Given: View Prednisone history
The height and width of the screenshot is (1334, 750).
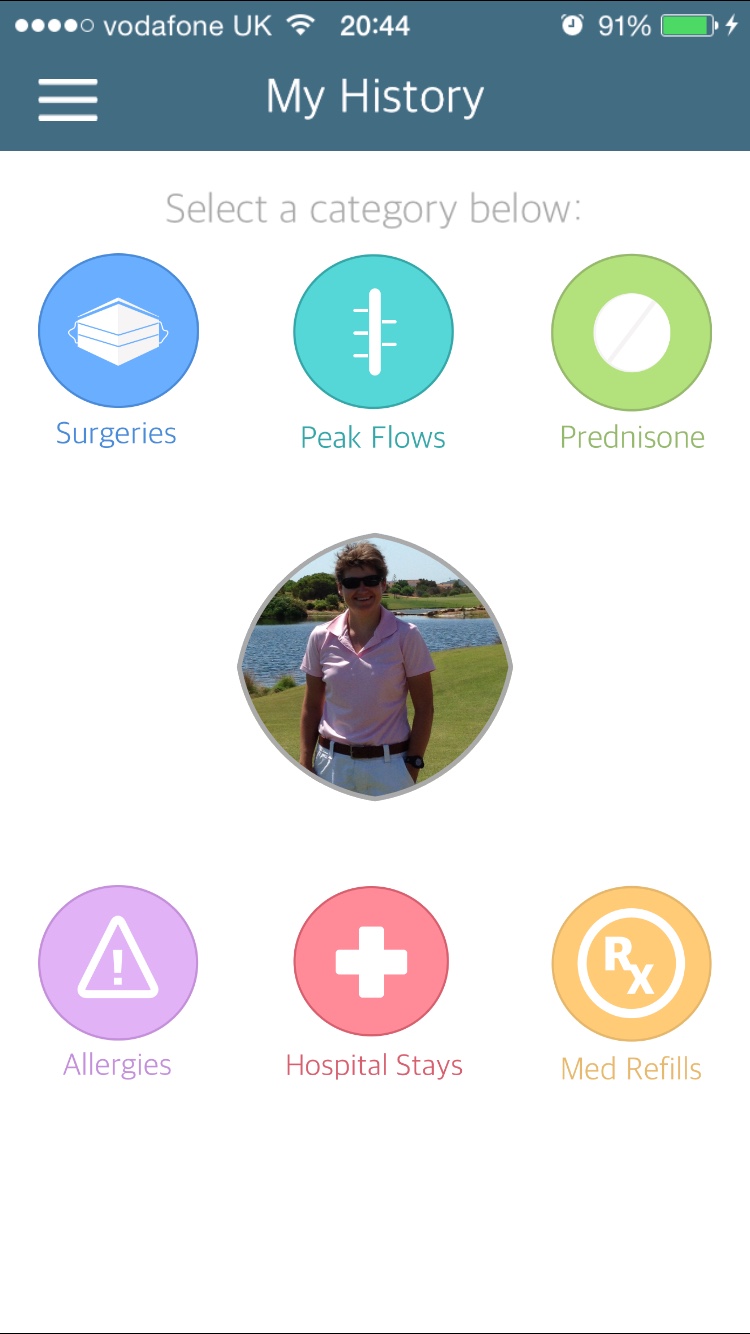Looking at the screenshot, I should tap(631, 333).
